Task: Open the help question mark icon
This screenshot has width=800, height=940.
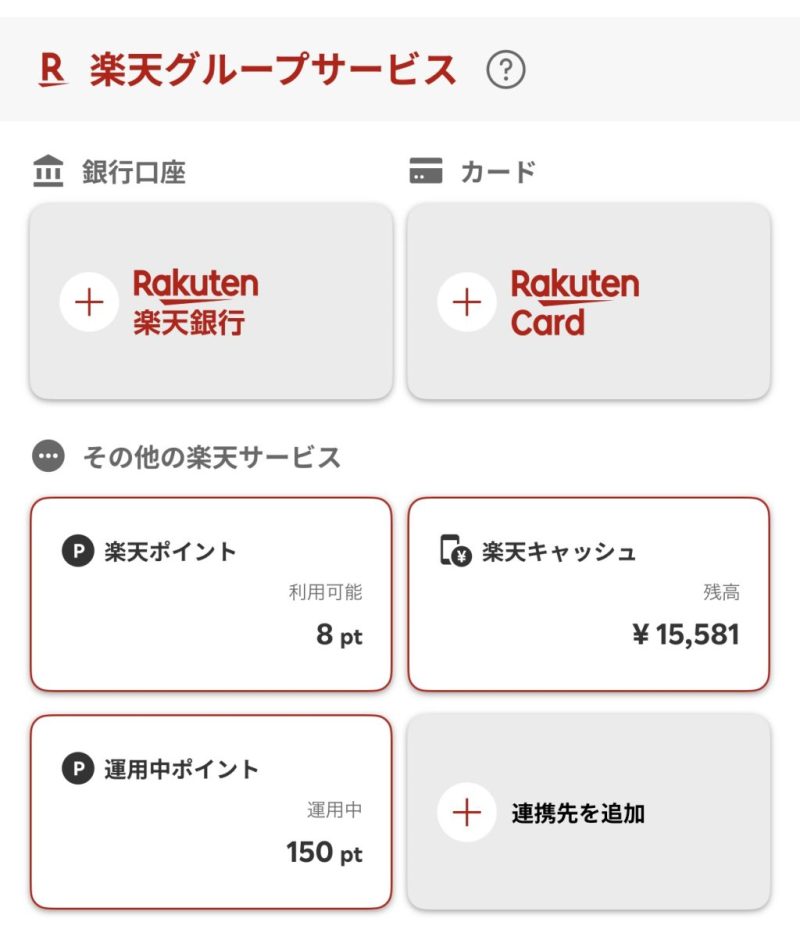Action: click(506, 70)
